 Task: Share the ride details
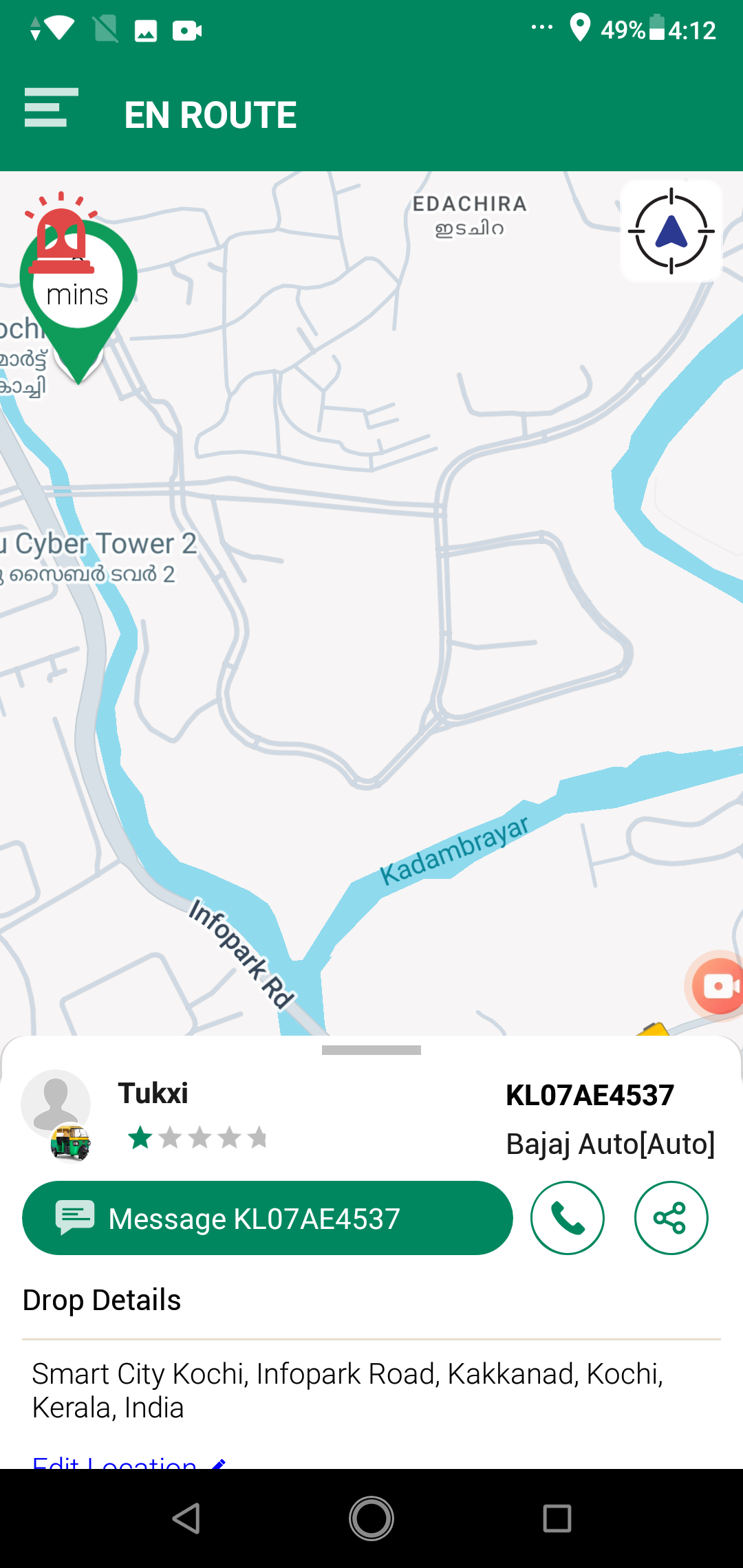pyautogui.click(x=670, y=1218)
